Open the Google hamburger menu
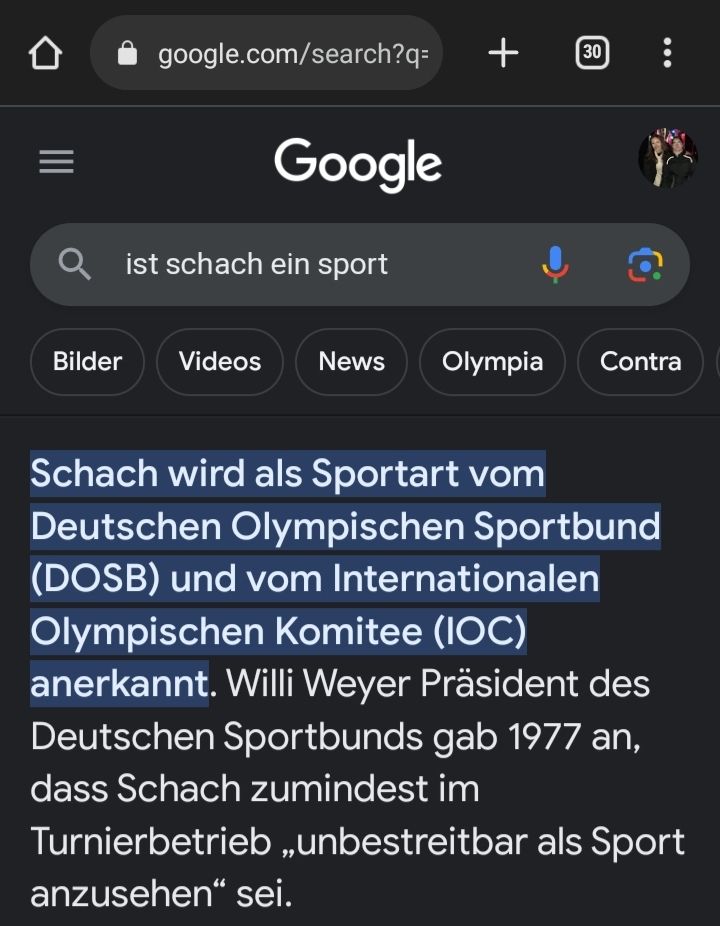The height and width of the screenshot is (926, 720). coord(56,162)
